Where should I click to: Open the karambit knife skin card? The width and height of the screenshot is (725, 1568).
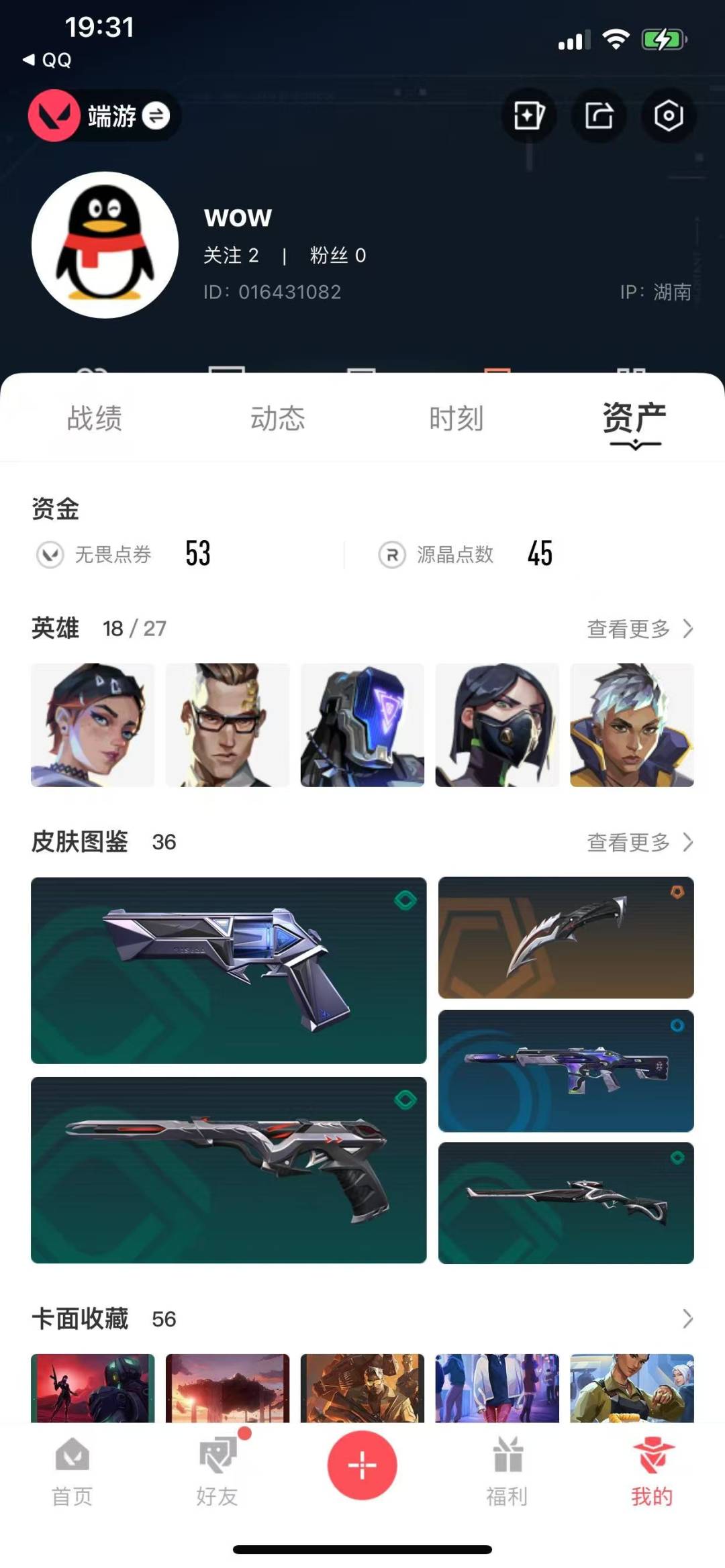[x=565, y=937]
